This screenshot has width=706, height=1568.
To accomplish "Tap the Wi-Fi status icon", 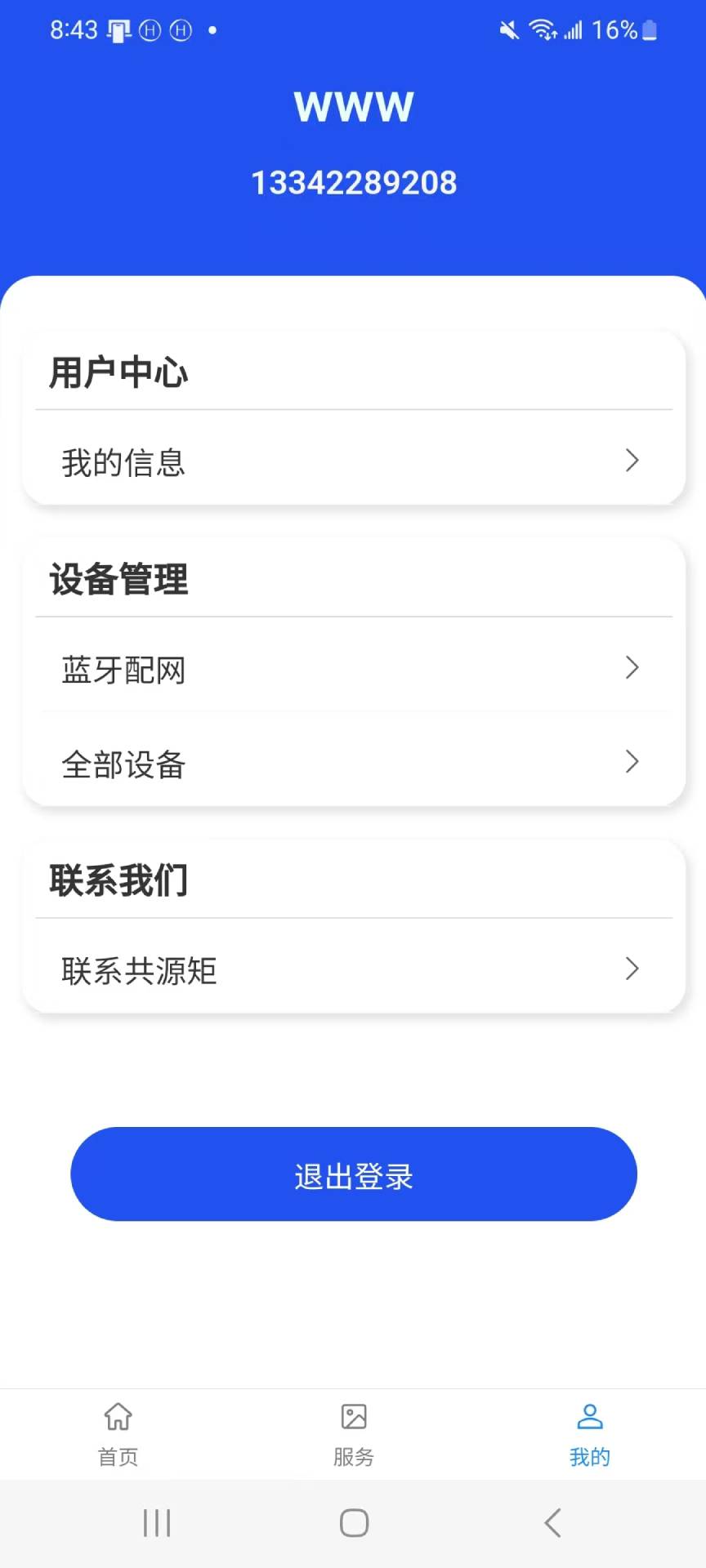I will tap(543, 30).
